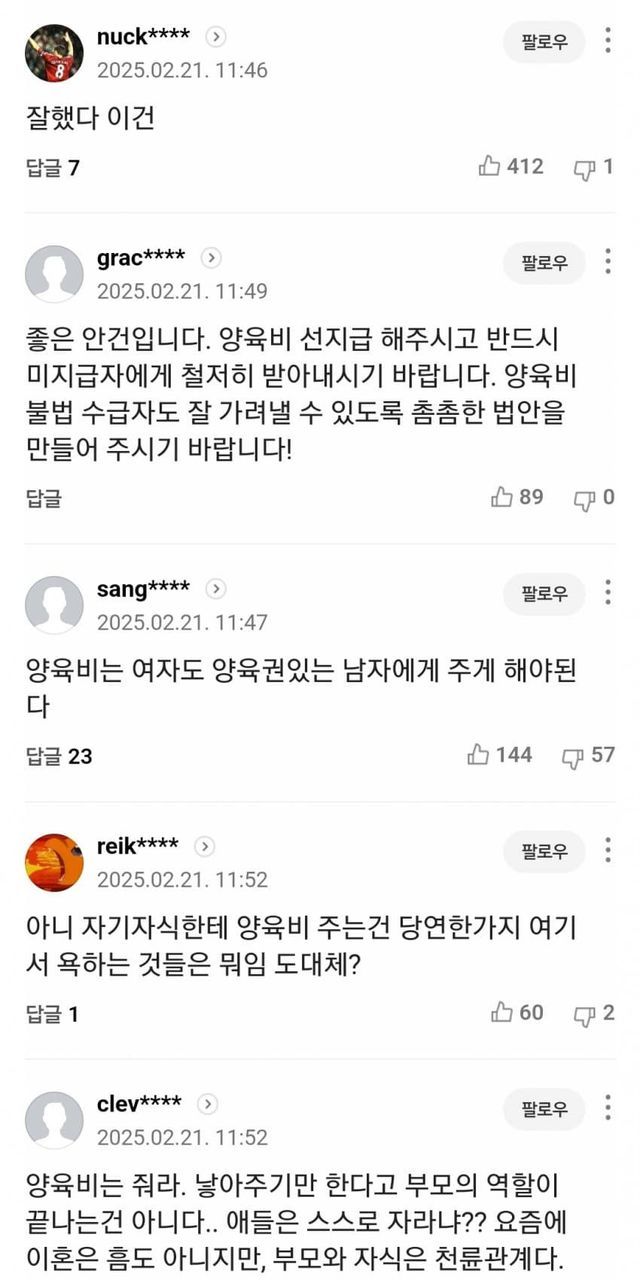This screenshot has height=1280, width=640.
Task: Open overflow menu on nuck**** comment
Action: (x=608, y=41)
